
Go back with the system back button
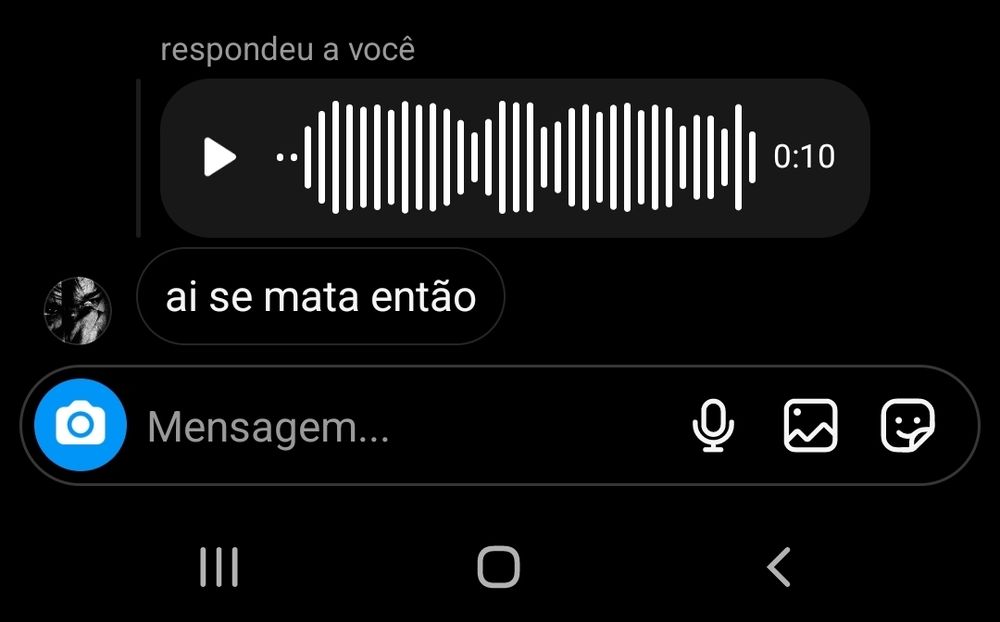(778, 567)
